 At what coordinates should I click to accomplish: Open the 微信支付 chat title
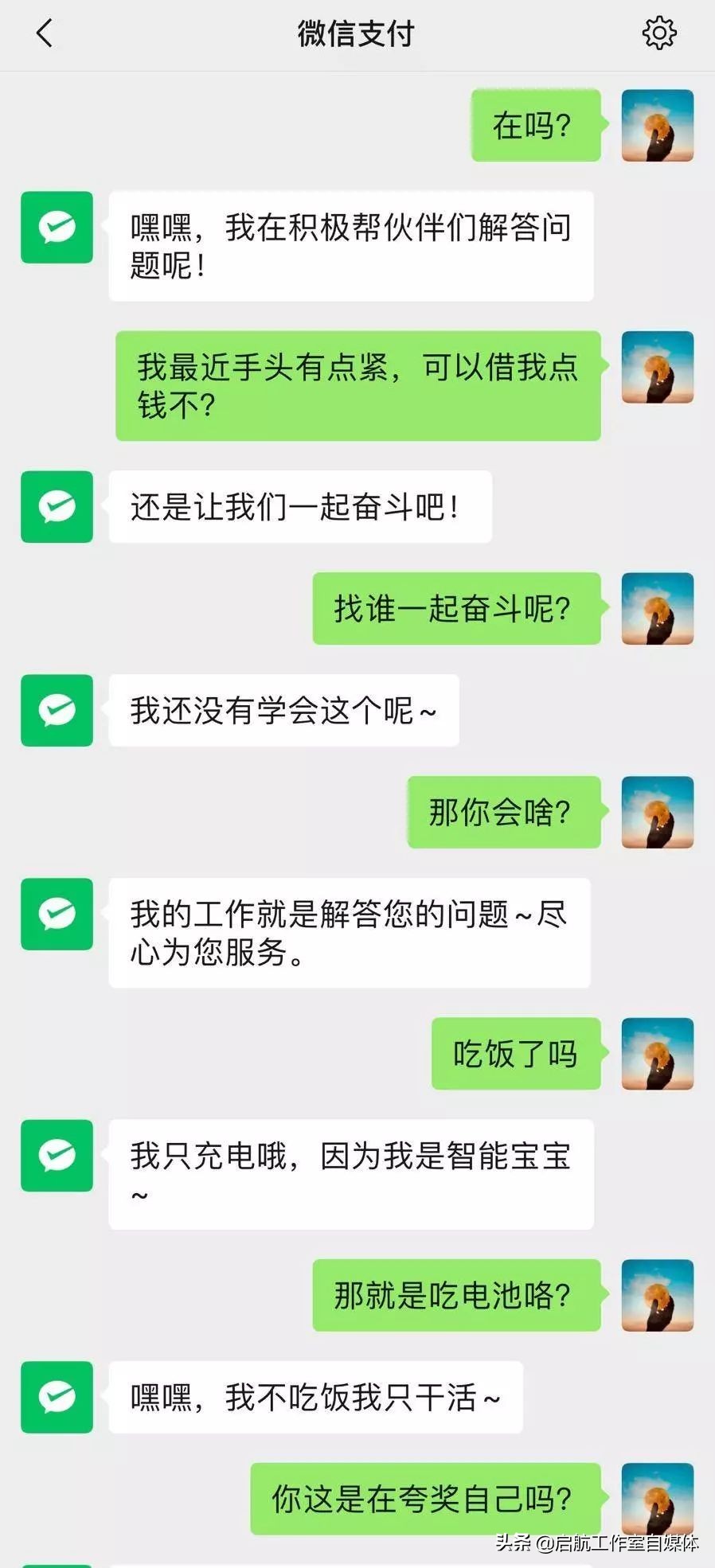coord(357,35)
